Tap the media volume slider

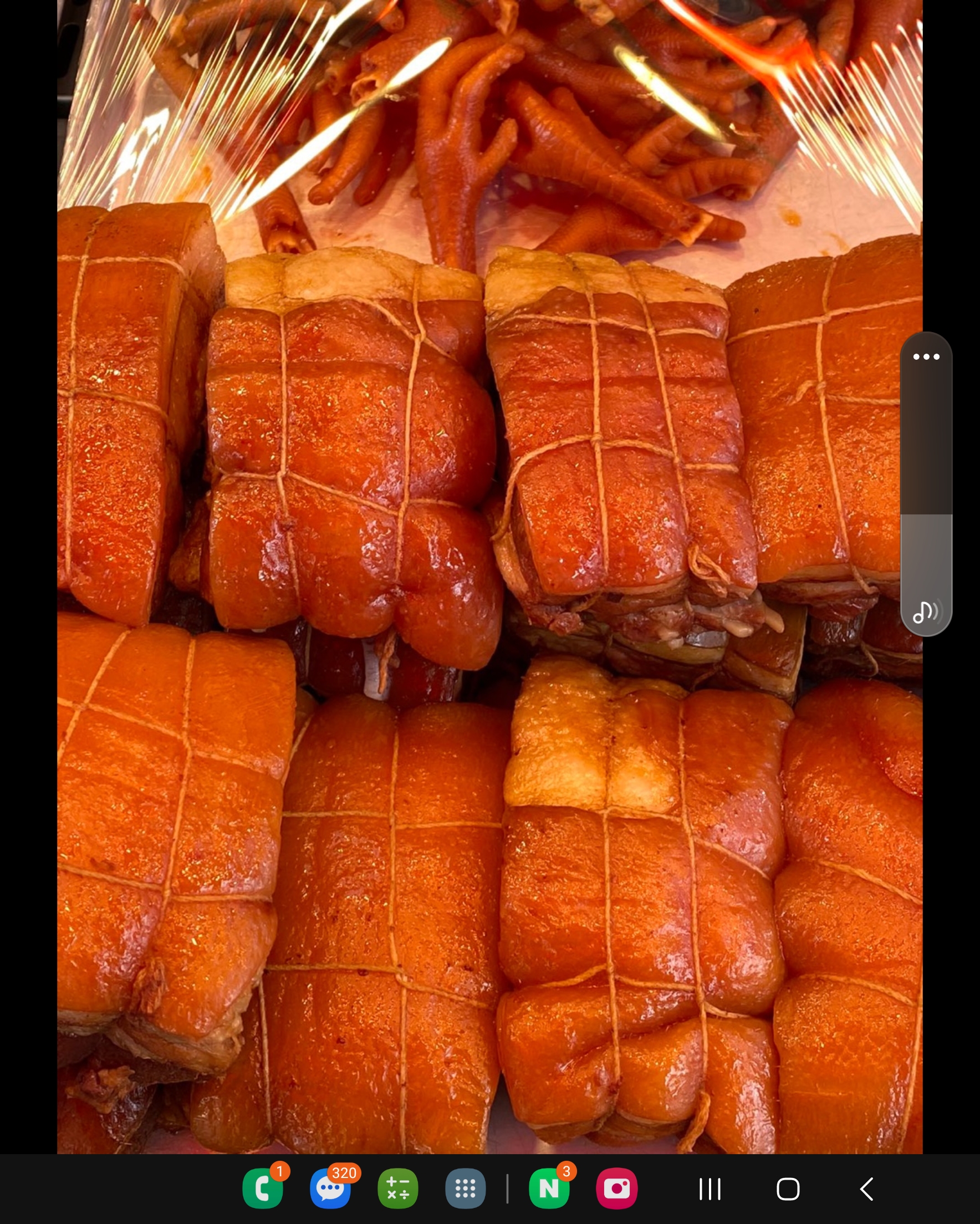tap(926, 483)
